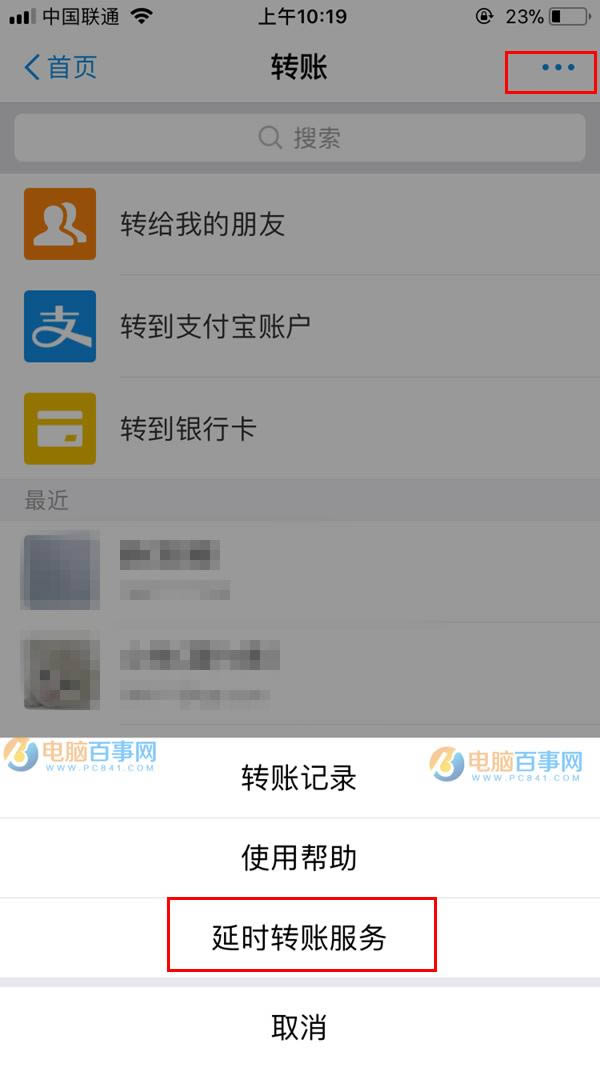Open 延时转账服务 settings
Viewport: 600px width, 1067px height.
[300, 936]
